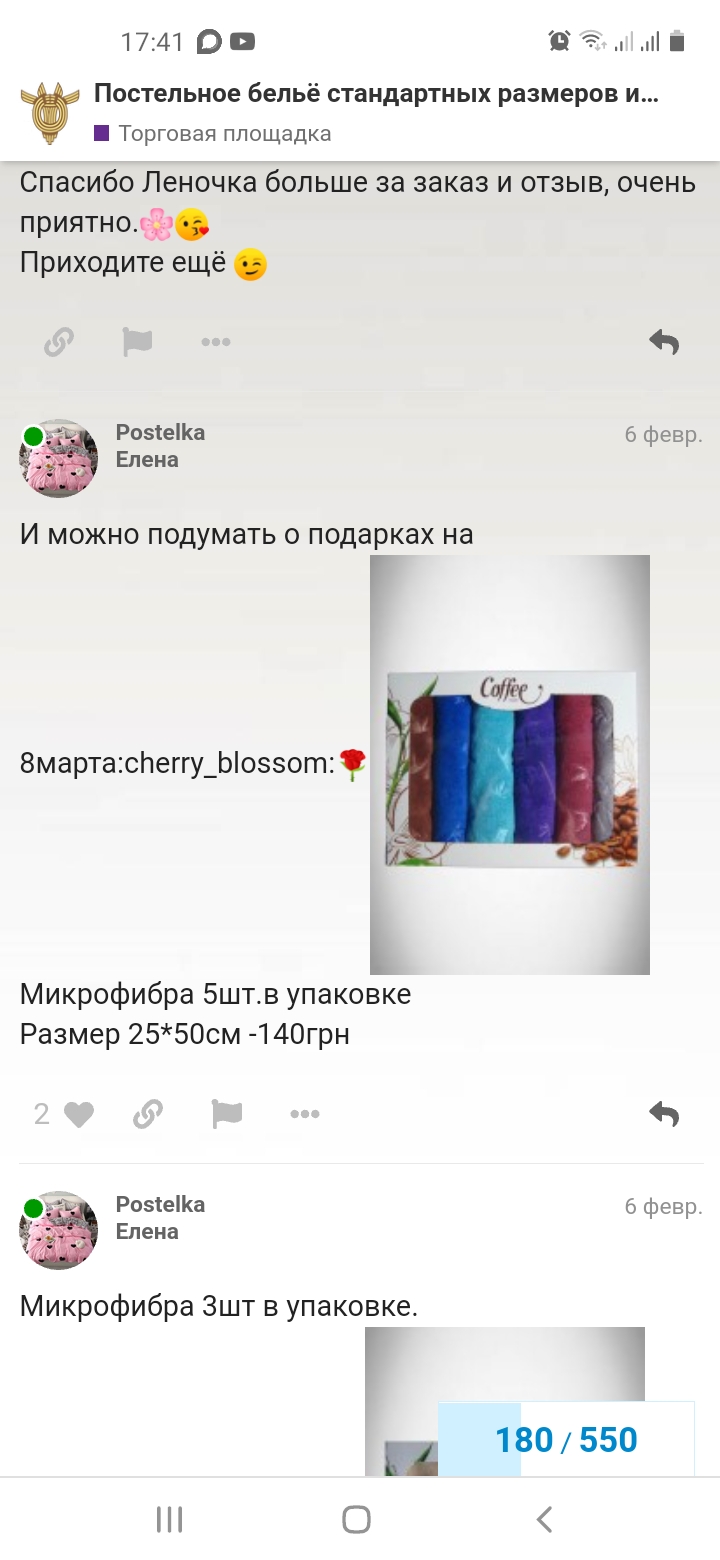Open the topic title Постельное бельё стандартных размеров
Screen dimensions: 720x1560
pos(377,95)
